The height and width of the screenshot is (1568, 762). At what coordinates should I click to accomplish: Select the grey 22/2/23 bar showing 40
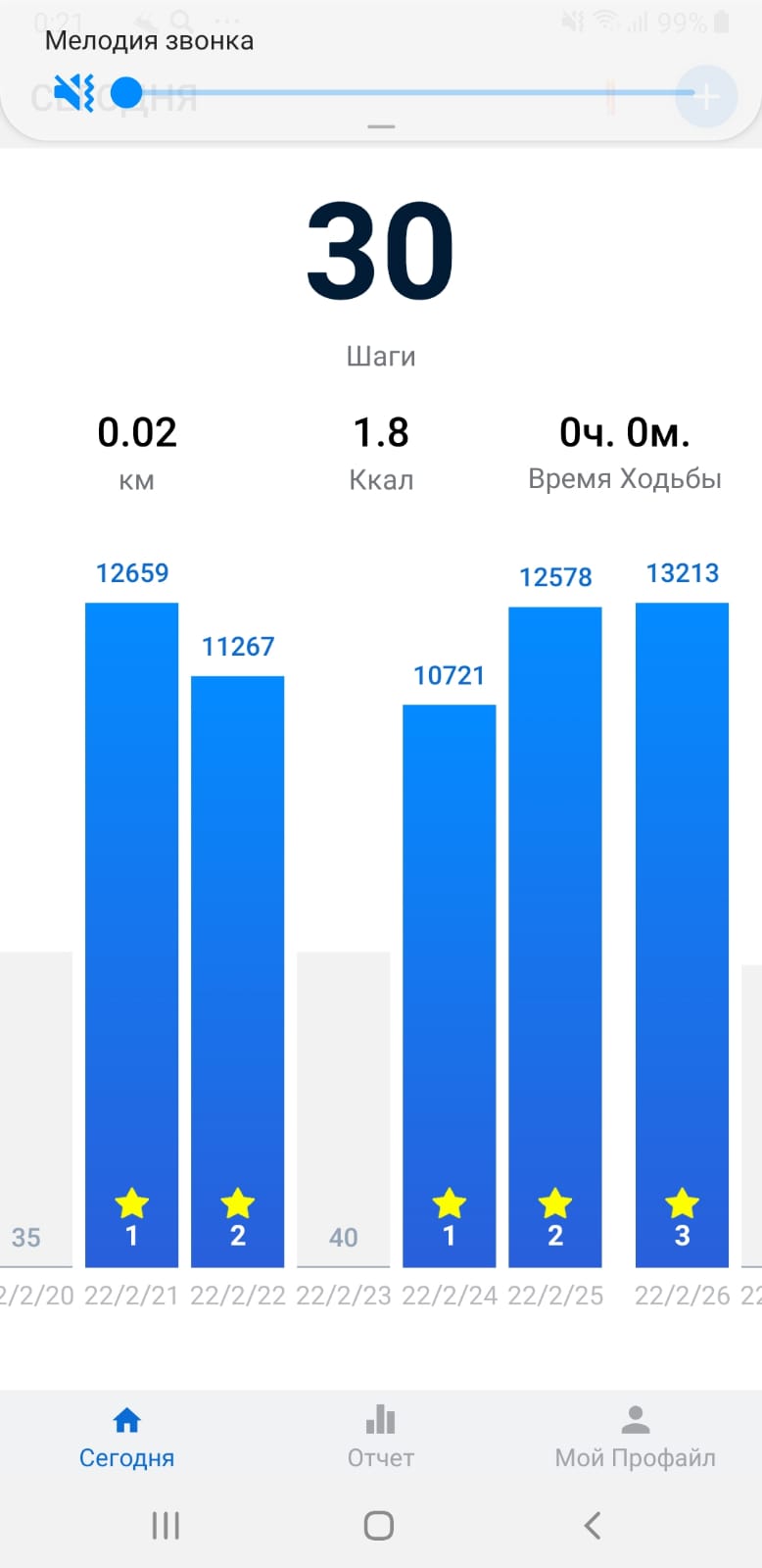click(x=344, y=1109)
